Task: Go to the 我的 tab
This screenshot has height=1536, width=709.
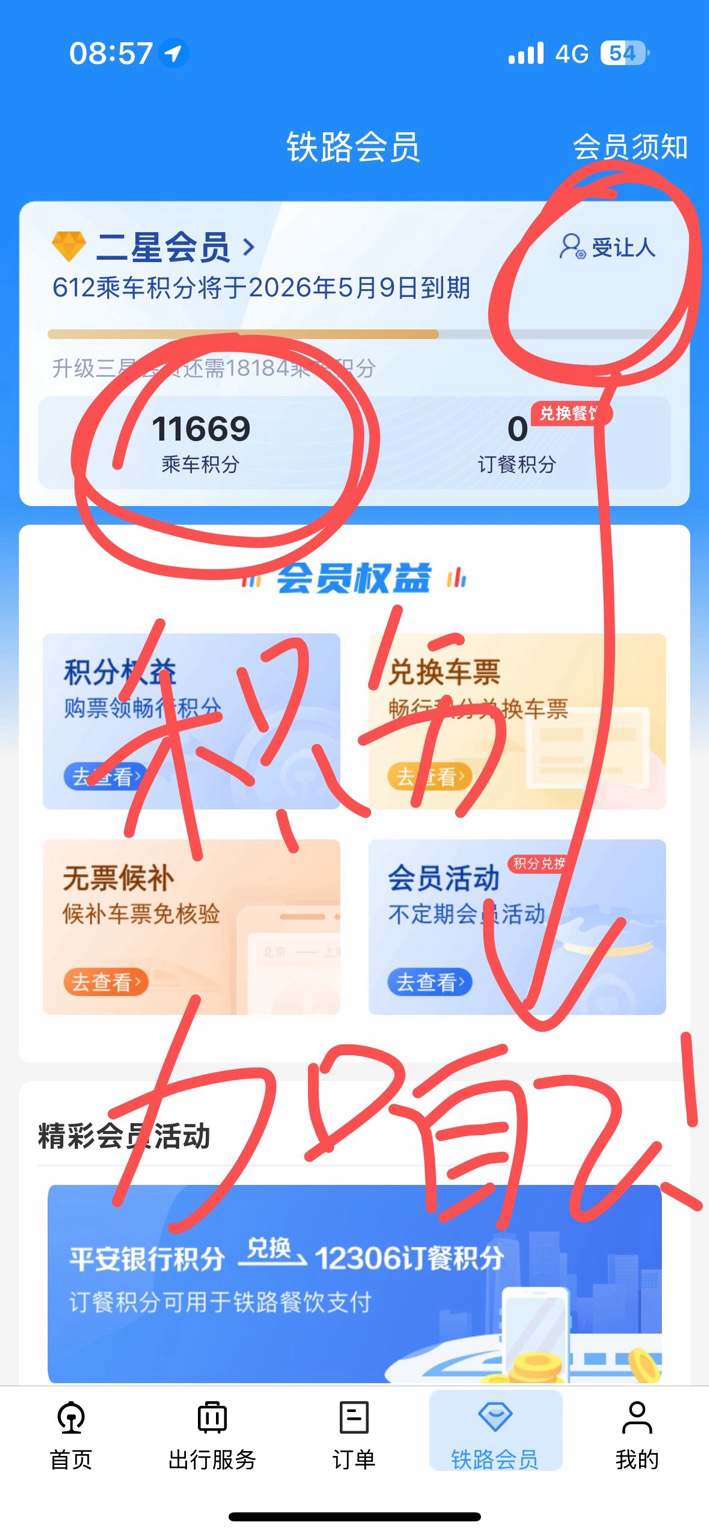Action: (x=637, y=1435)
